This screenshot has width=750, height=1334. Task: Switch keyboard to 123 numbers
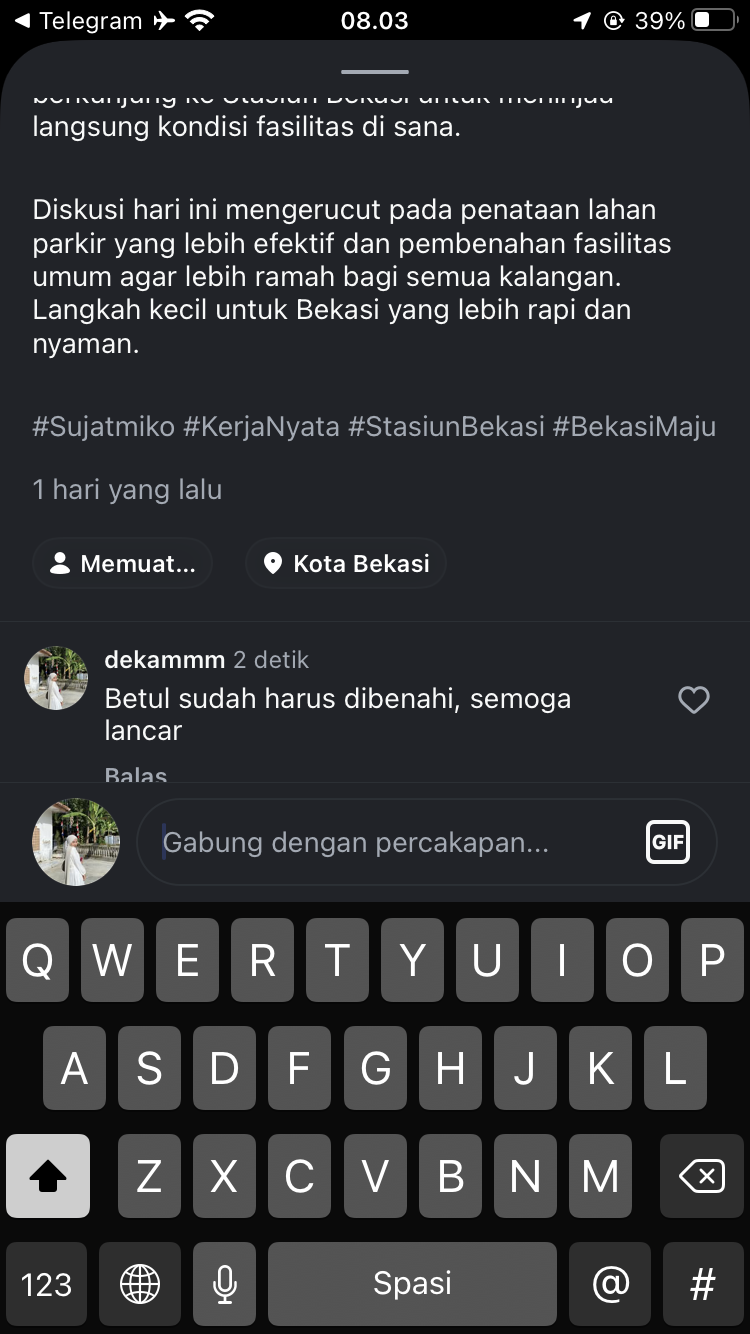[46, 1284]
